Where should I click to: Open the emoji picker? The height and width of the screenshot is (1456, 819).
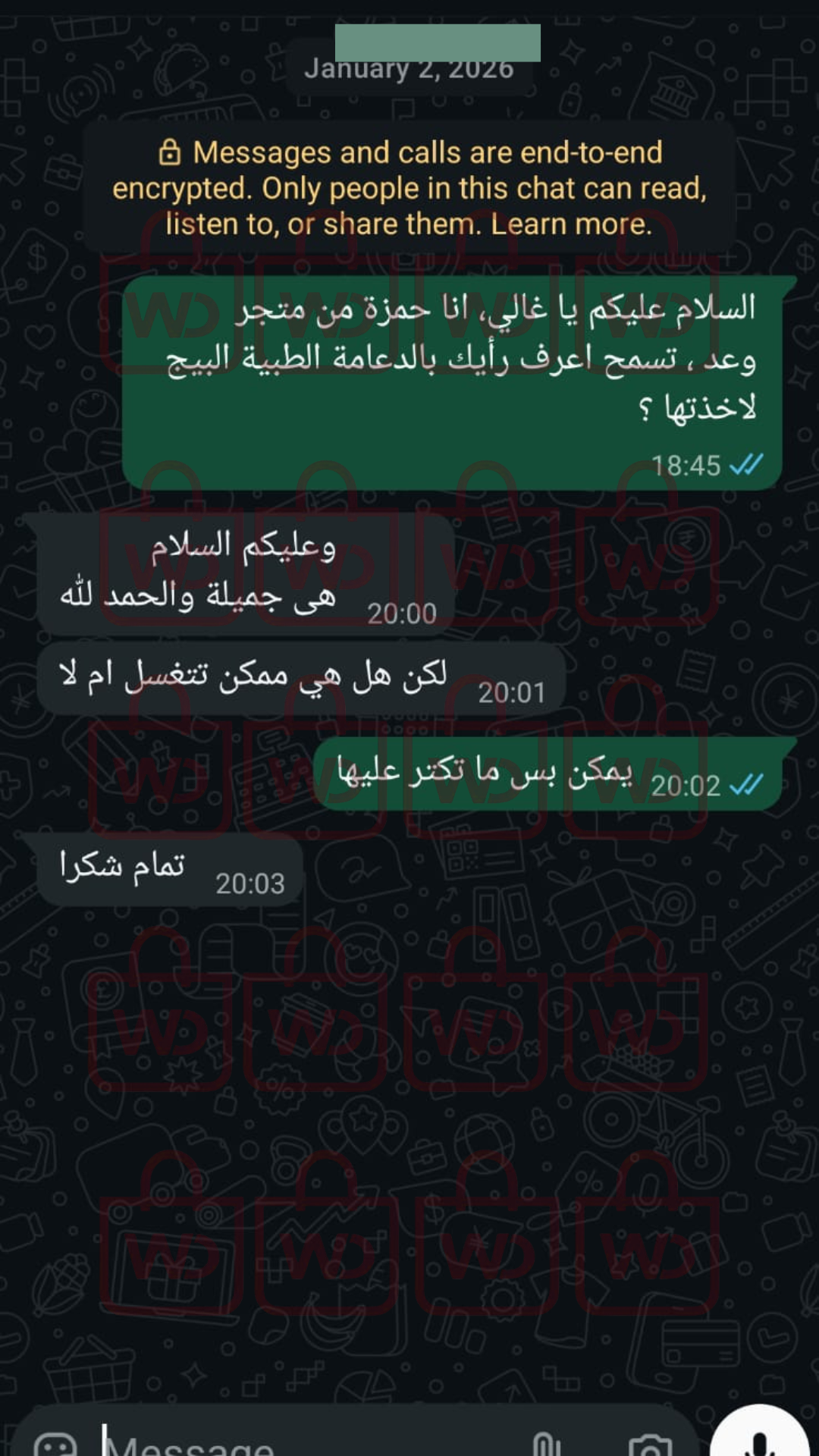(x=55, y=1444)
